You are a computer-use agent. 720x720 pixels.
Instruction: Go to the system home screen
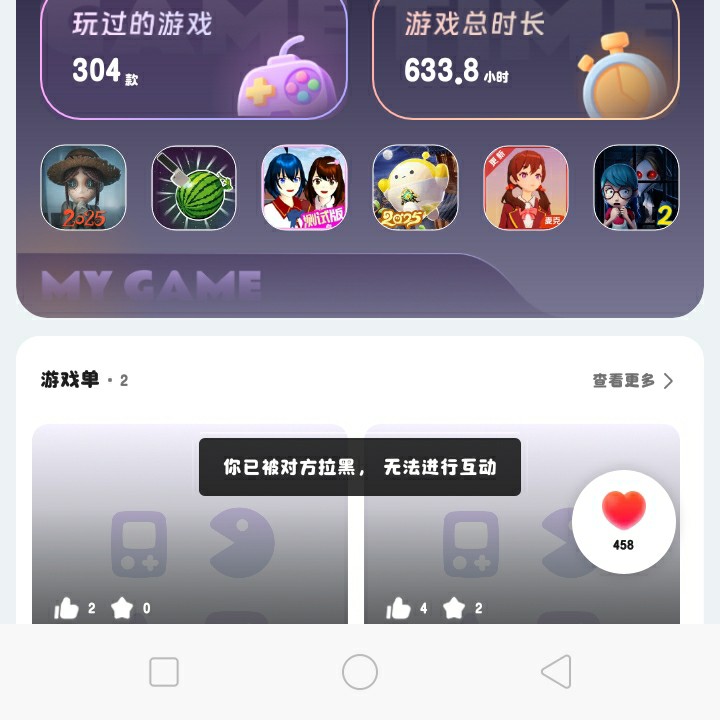(x=360, y=672)
